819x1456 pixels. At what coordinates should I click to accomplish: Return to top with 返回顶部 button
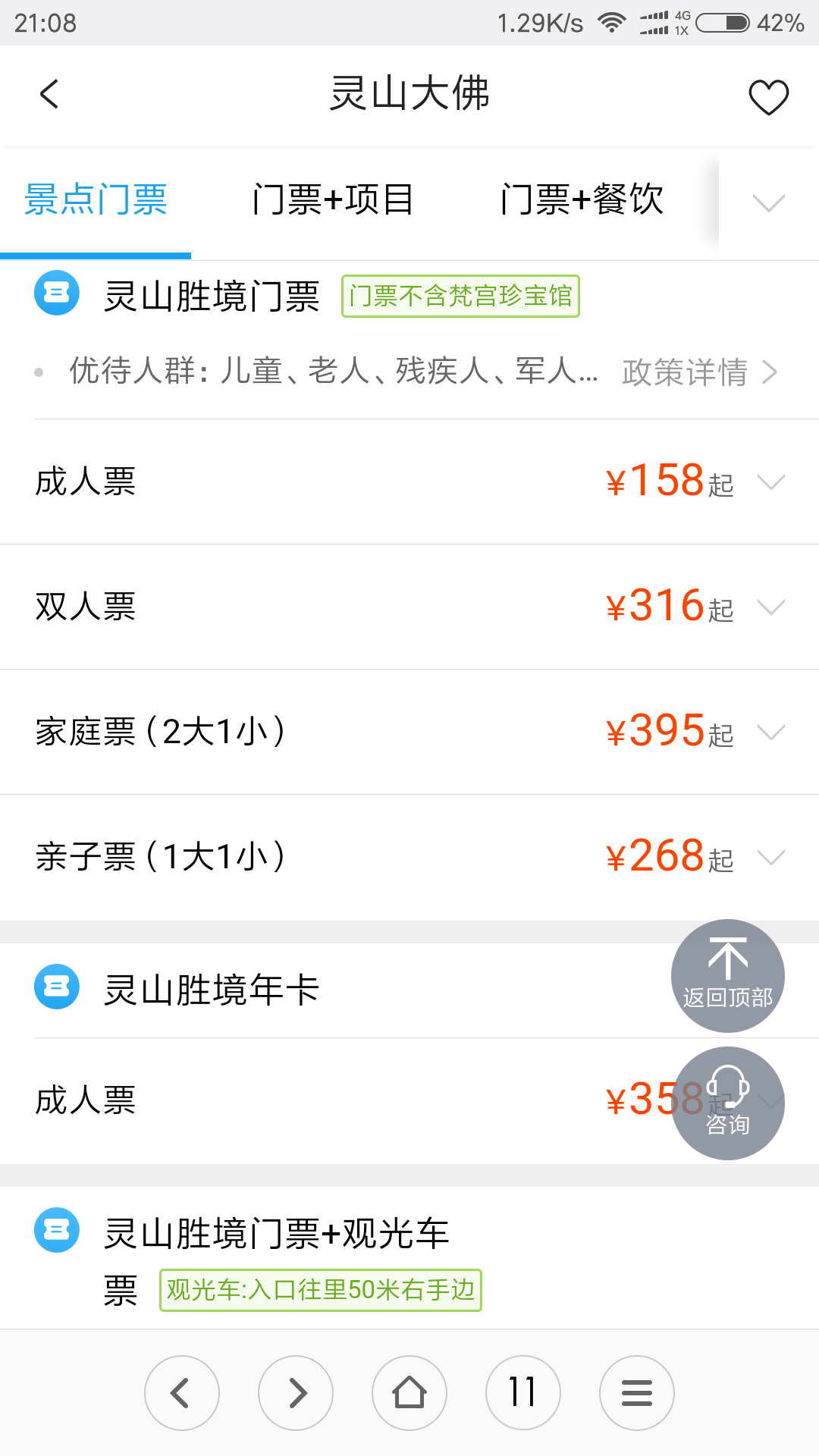pos(727,975)
